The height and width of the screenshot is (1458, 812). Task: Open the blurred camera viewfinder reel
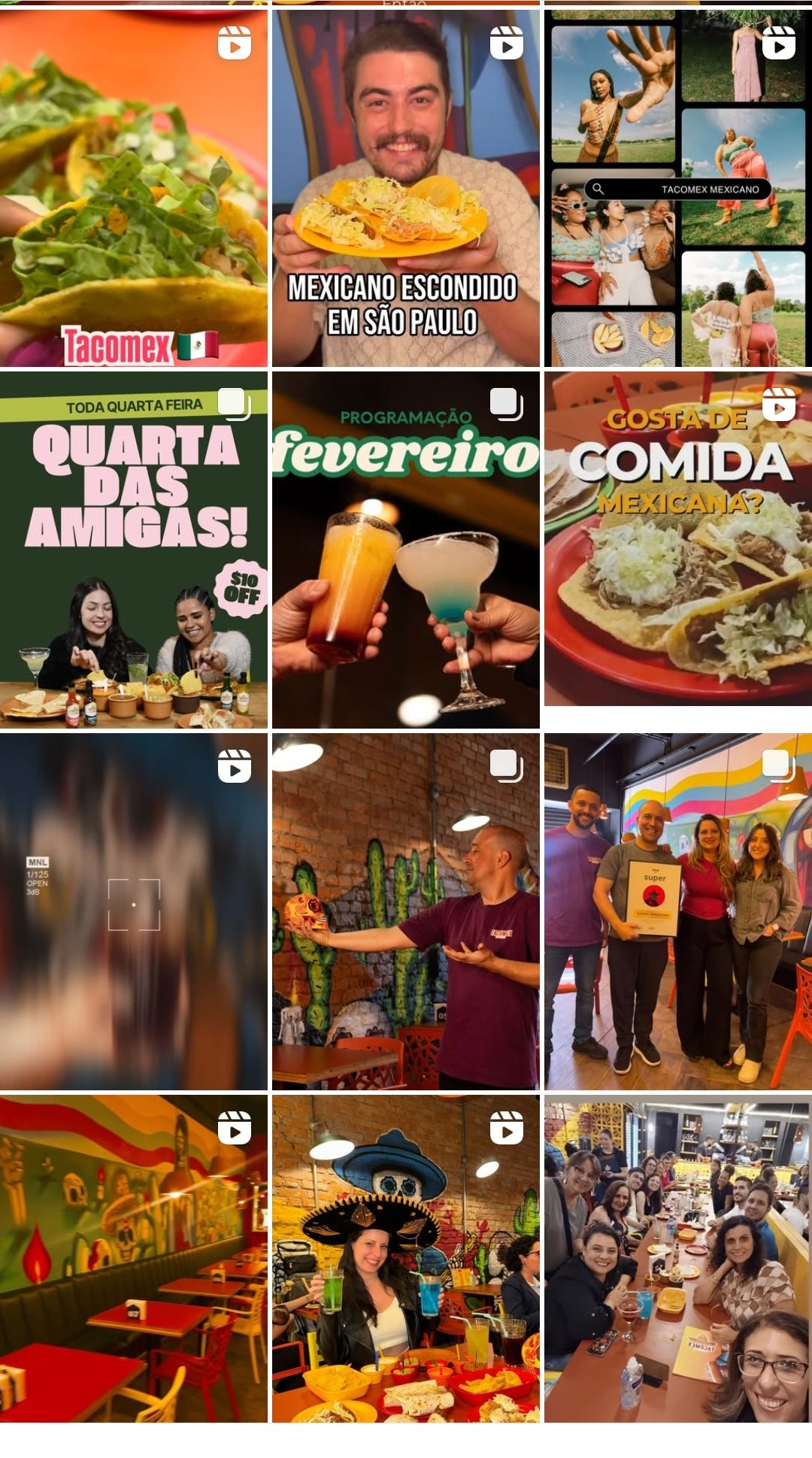tap(133, 911)
